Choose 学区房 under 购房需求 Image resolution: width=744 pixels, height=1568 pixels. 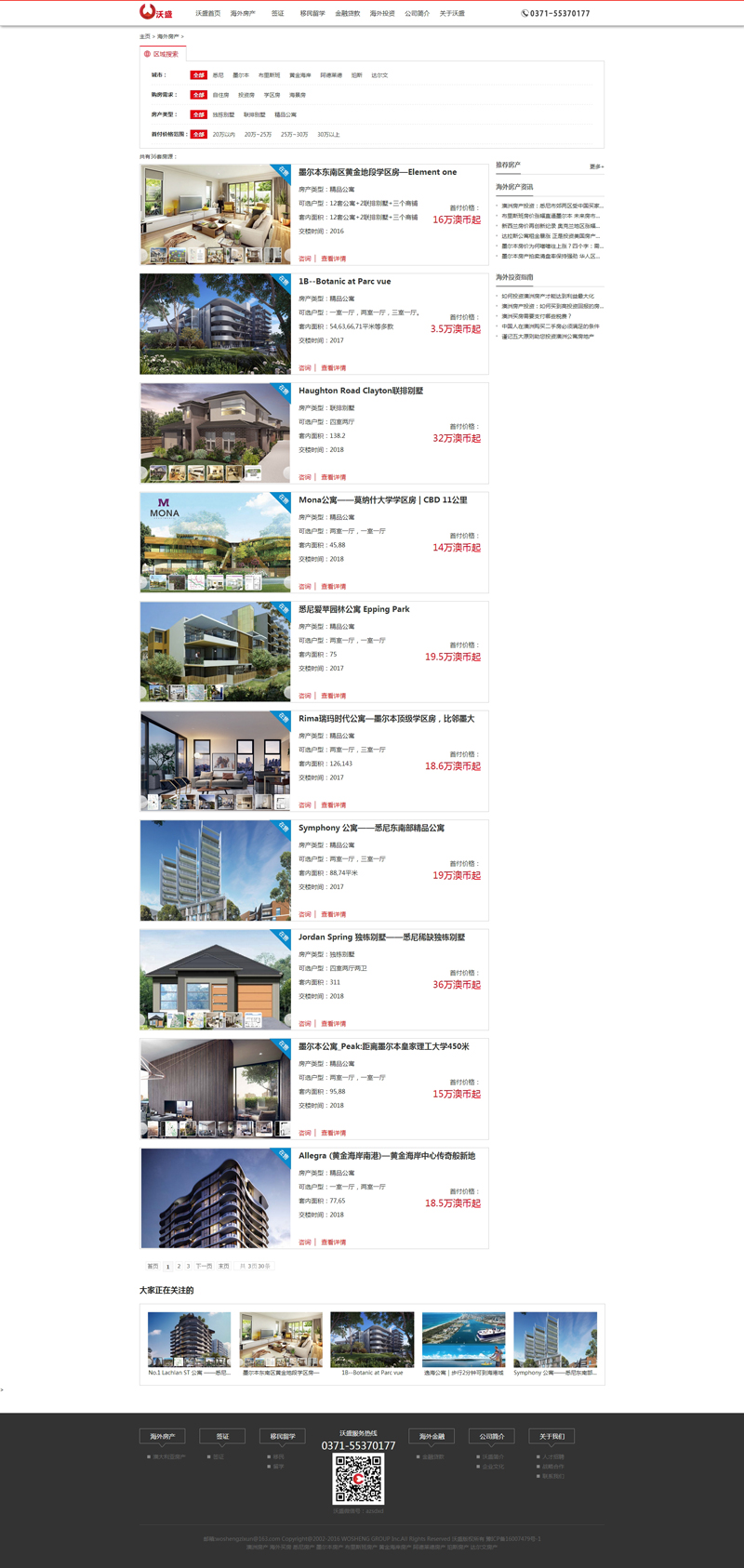272,95
